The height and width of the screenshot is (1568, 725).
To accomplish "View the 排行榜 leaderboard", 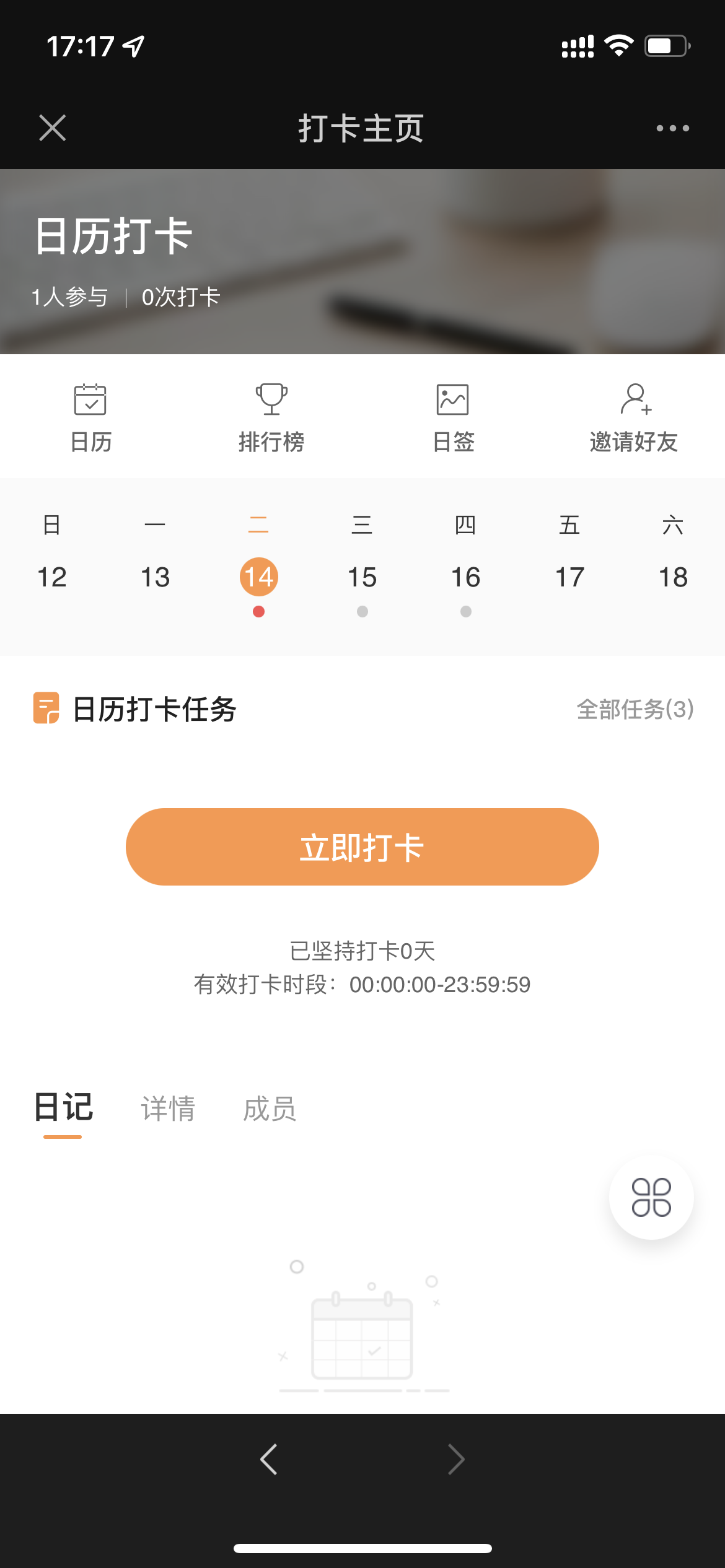I will [x=271, y=417].
